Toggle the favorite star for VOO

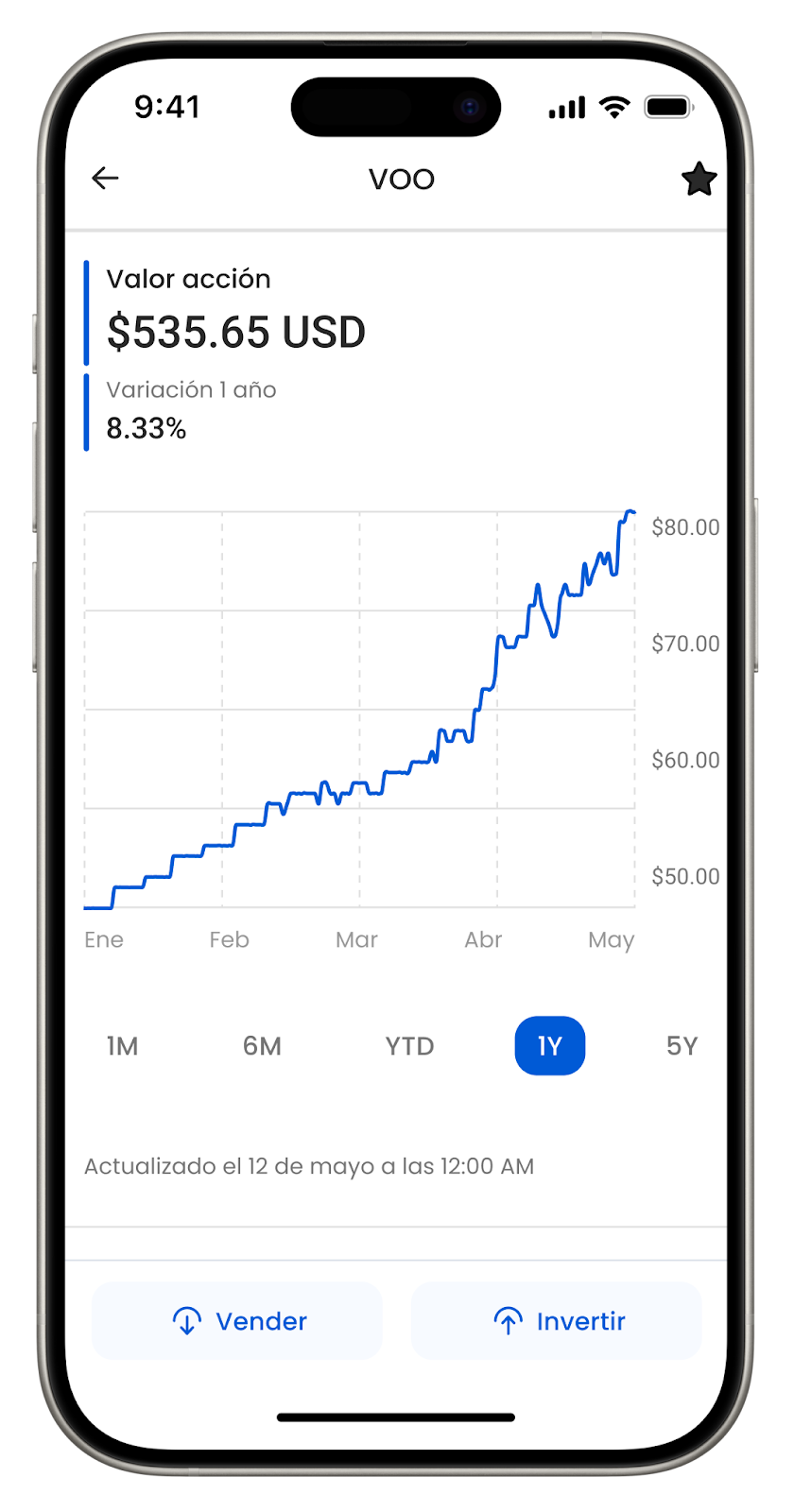click(699, 179)
